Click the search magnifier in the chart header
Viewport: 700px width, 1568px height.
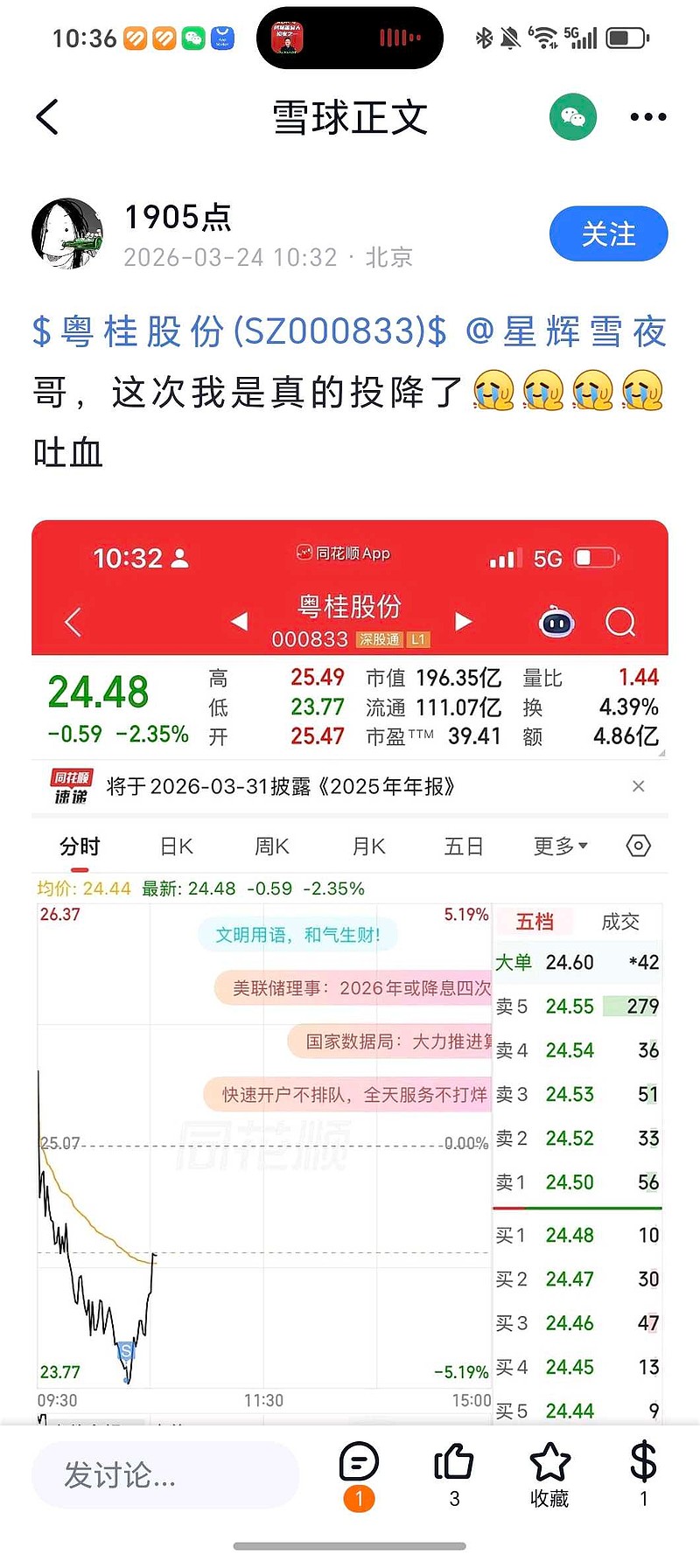click(621, 621)
